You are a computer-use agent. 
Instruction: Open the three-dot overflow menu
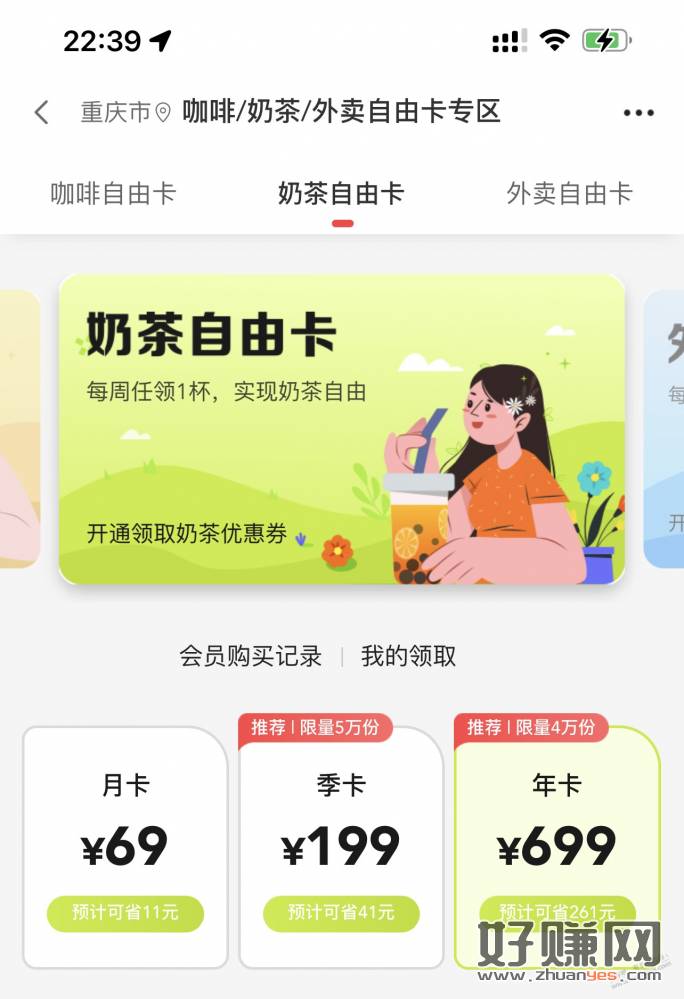point(638,113)
